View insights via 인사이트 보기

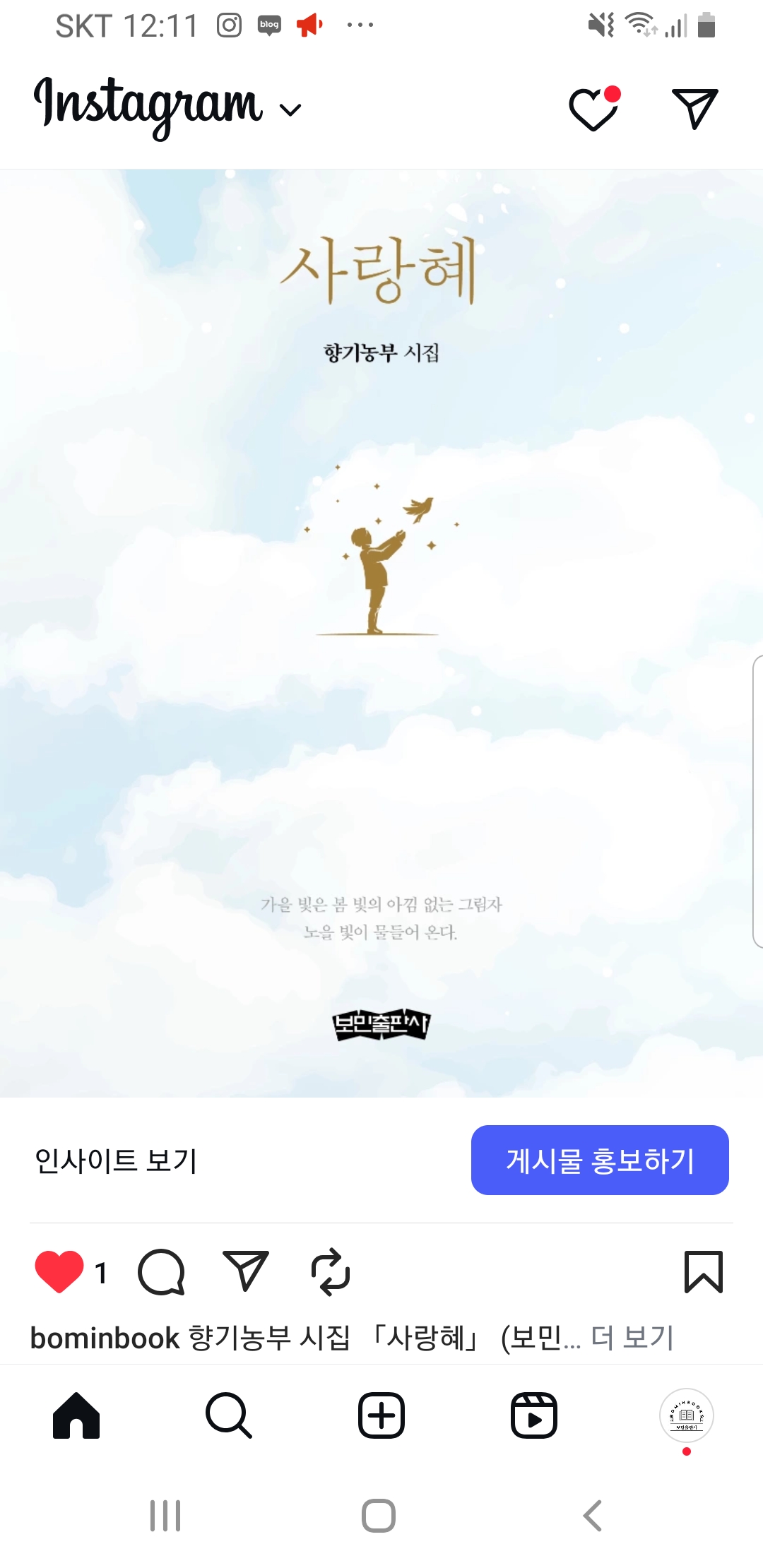(x=116, y=1160)
